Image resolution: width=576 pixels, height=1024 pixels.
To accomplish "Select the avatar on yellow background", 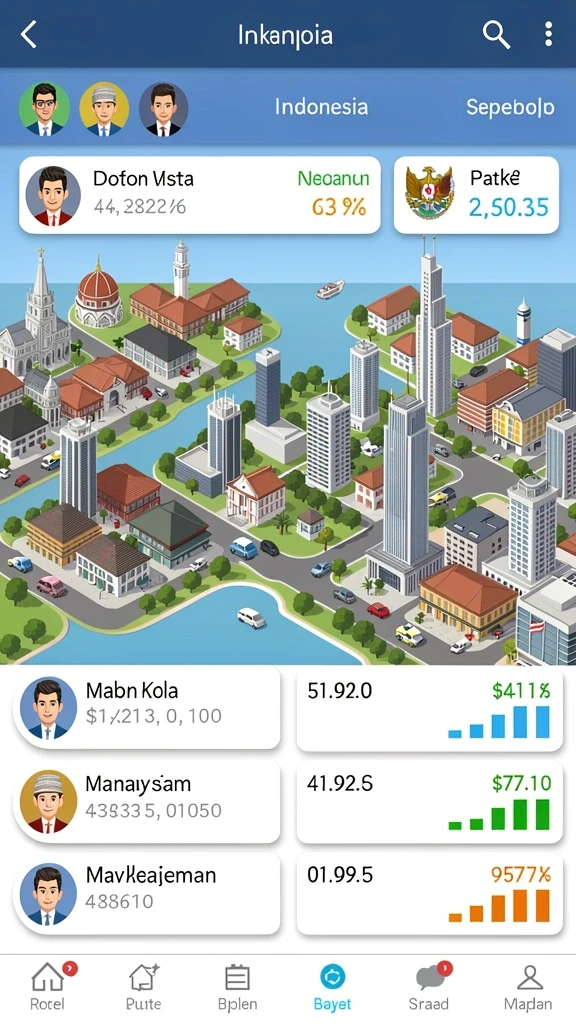I will (x=104, y=108).
